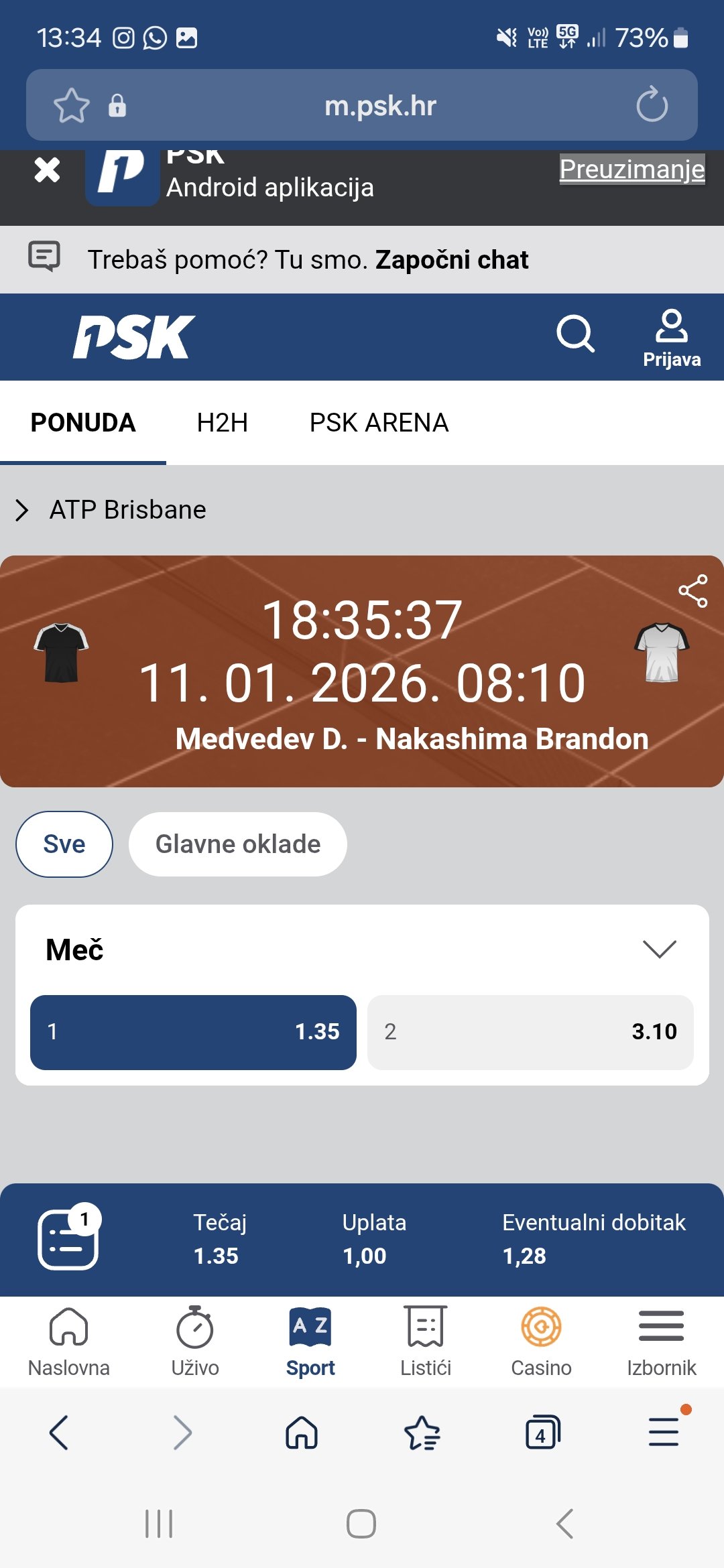Open Prijava to log in
The height and width of the screenshot is (1568, 724).
(671, 338)
